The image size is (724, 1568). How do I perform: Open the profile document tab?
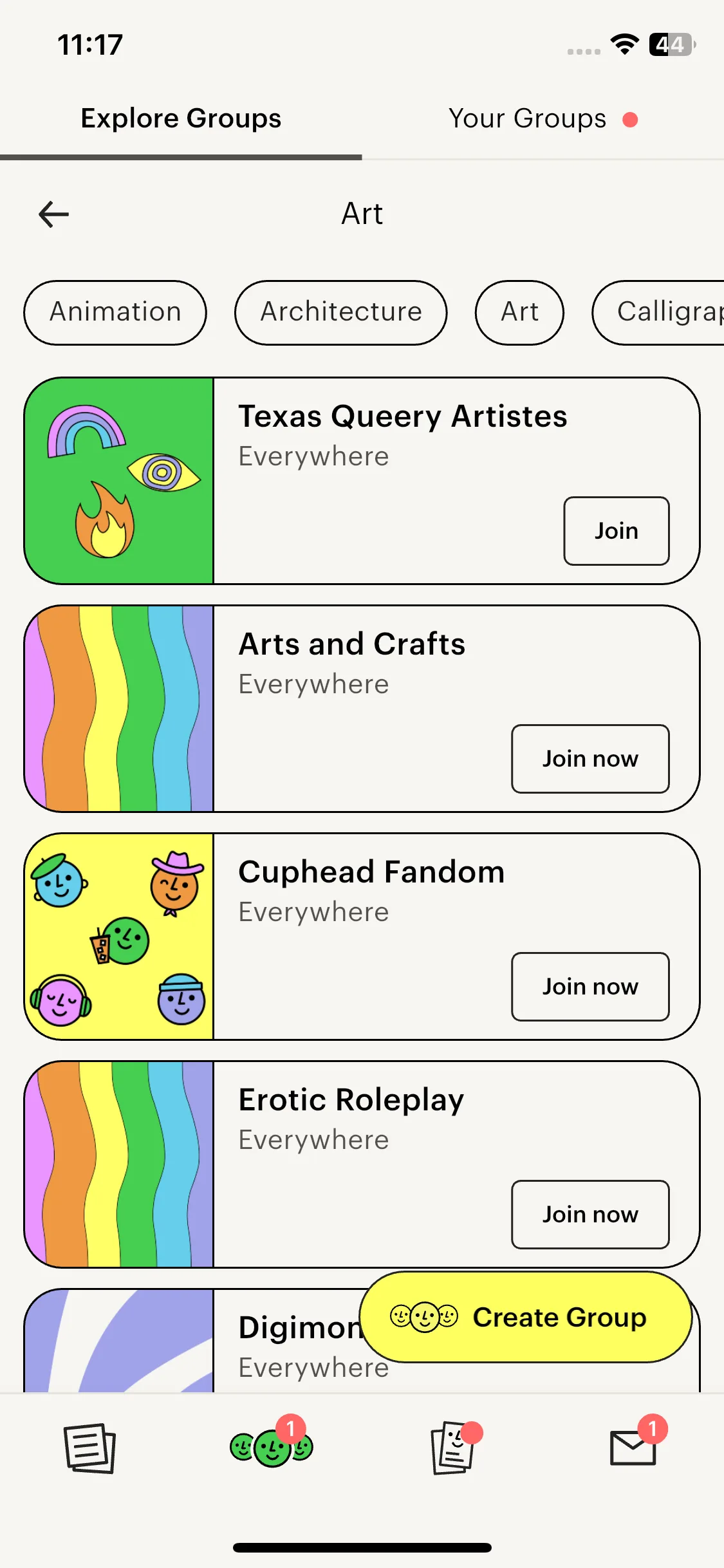point(453,1448)
